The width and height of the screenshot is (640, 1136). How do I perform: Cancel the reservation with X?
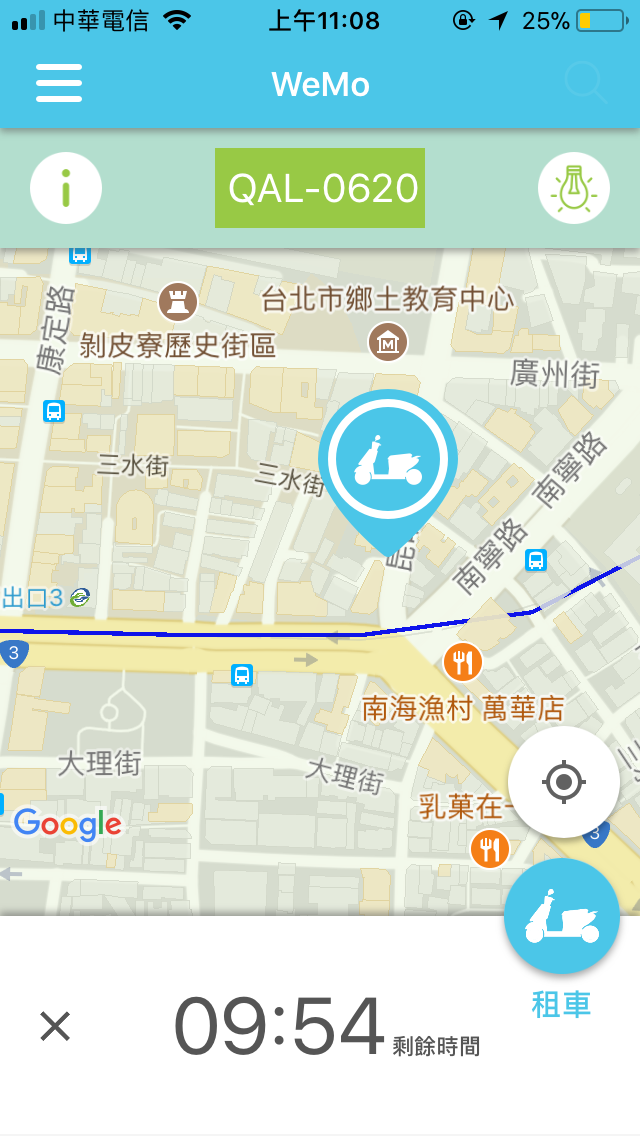55,1026
